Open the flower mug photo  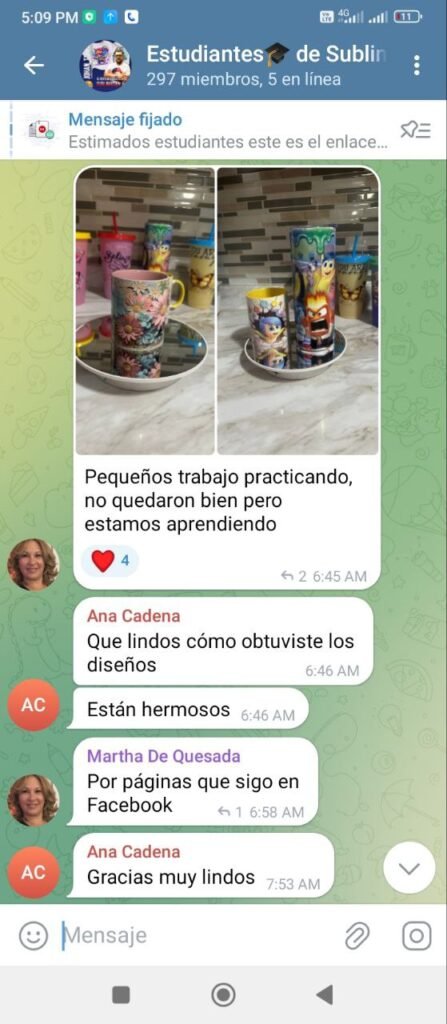click(x=145, y=310)
